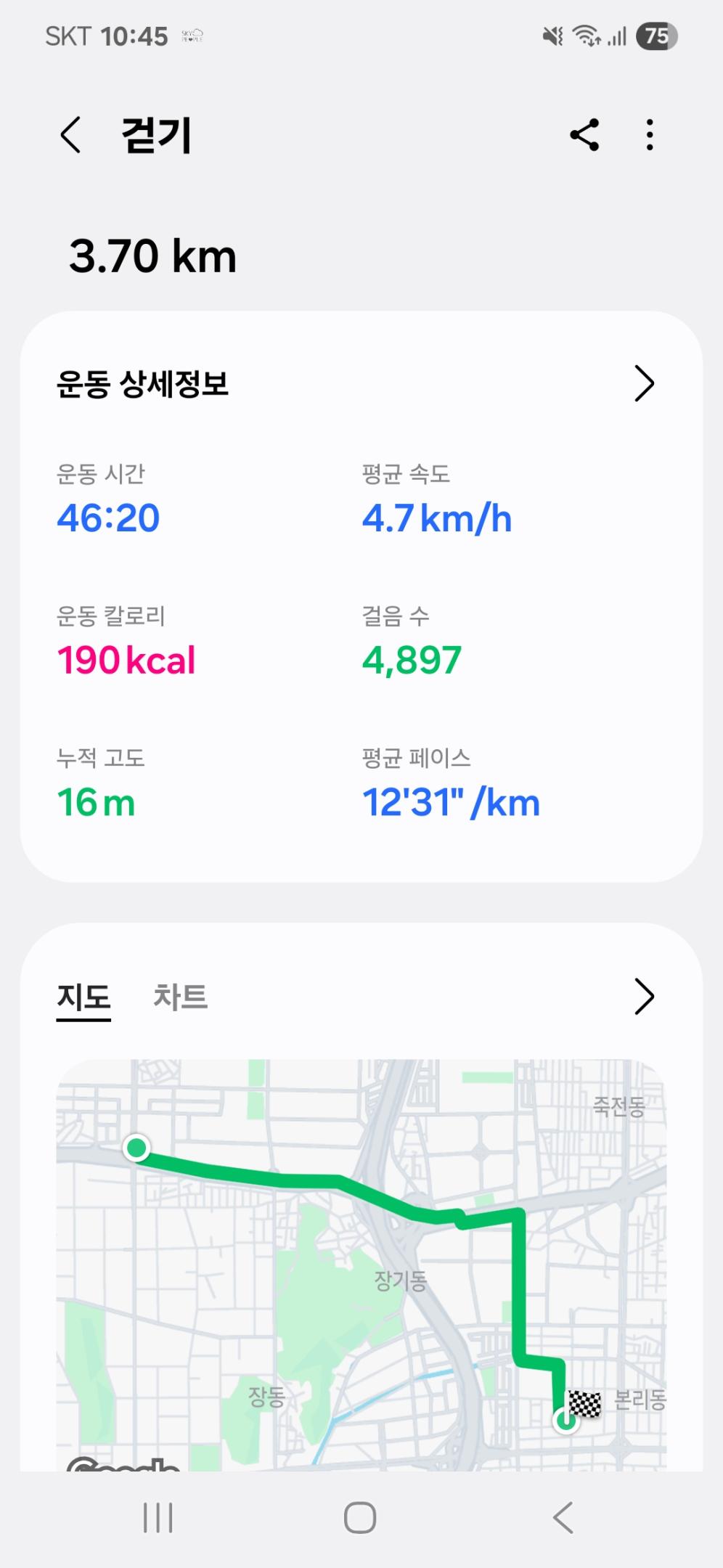The height and width of the screenshot is (1568, 723).
Task: Go back from the 걷기 screen
Action: tap(70, 135)
